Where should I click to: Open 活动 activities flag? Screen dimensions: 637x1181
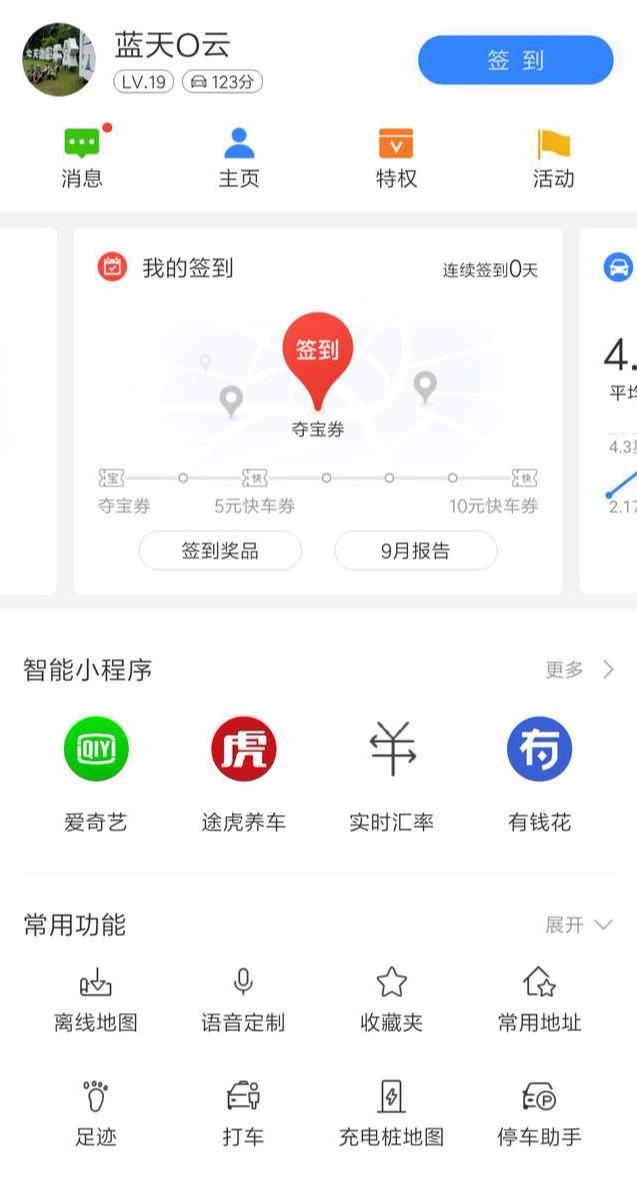pos(553,159)
